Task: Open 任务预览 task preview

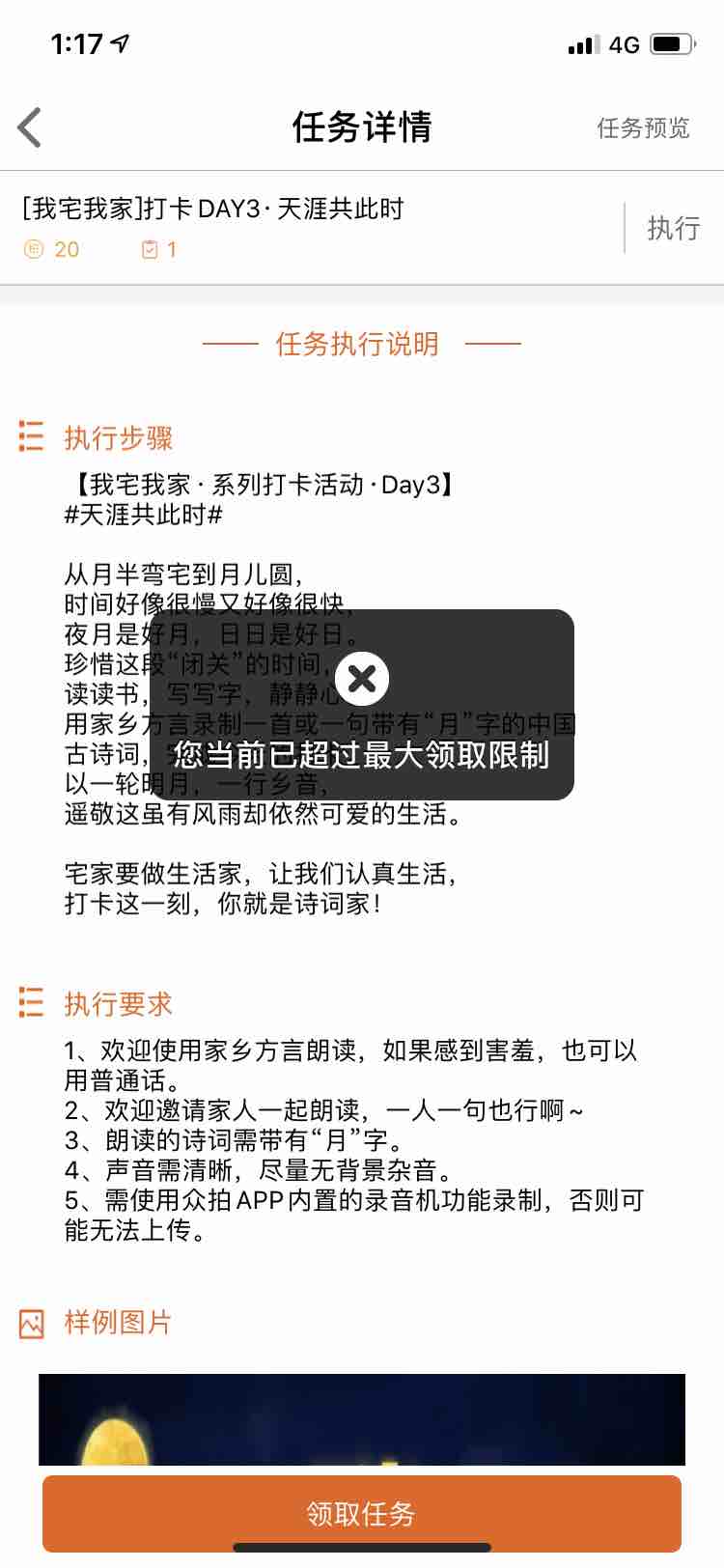Action: (643, 128)
